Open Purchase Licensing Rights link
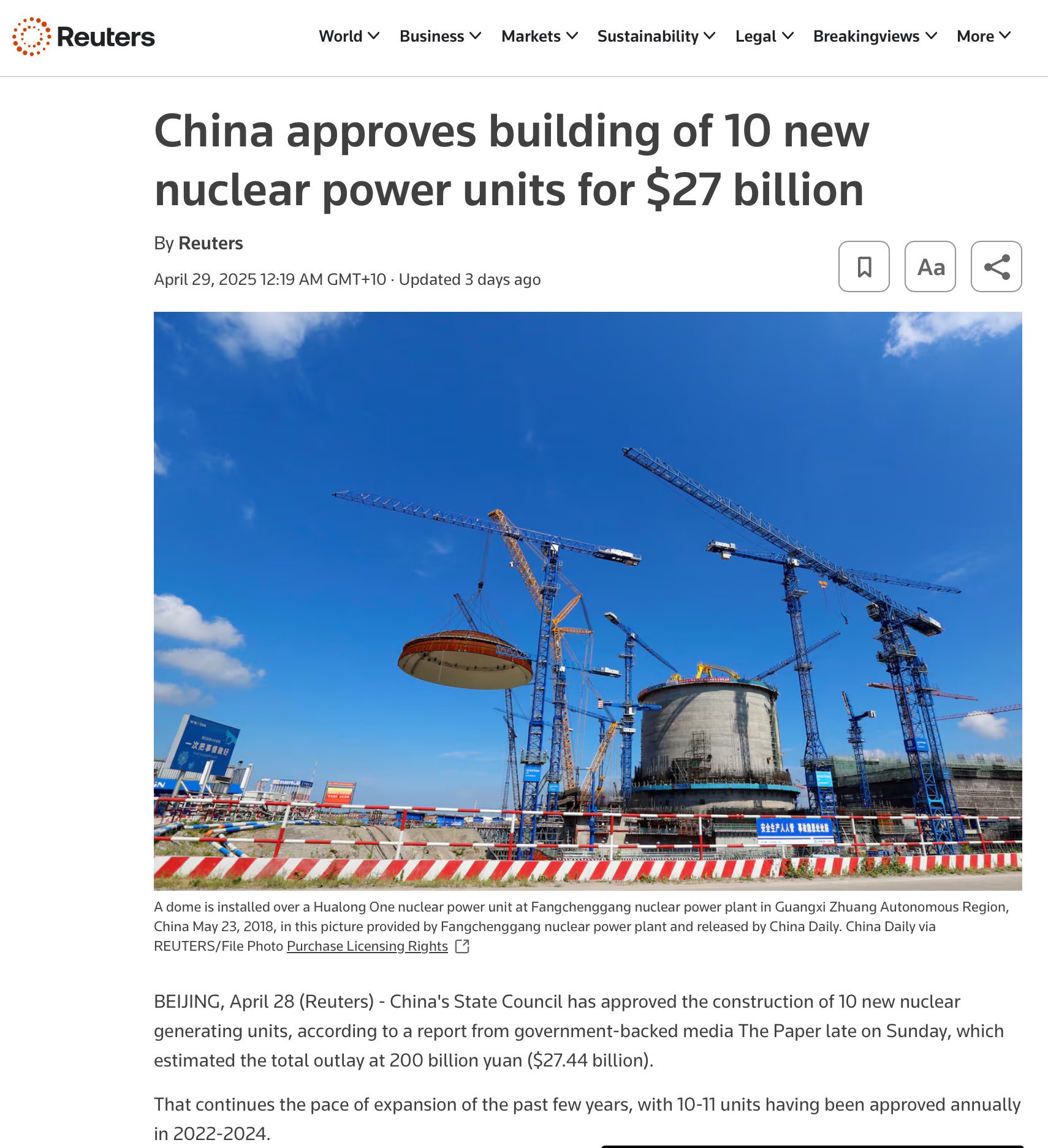Screen dimensions: 1048x1148 (367, 946)
